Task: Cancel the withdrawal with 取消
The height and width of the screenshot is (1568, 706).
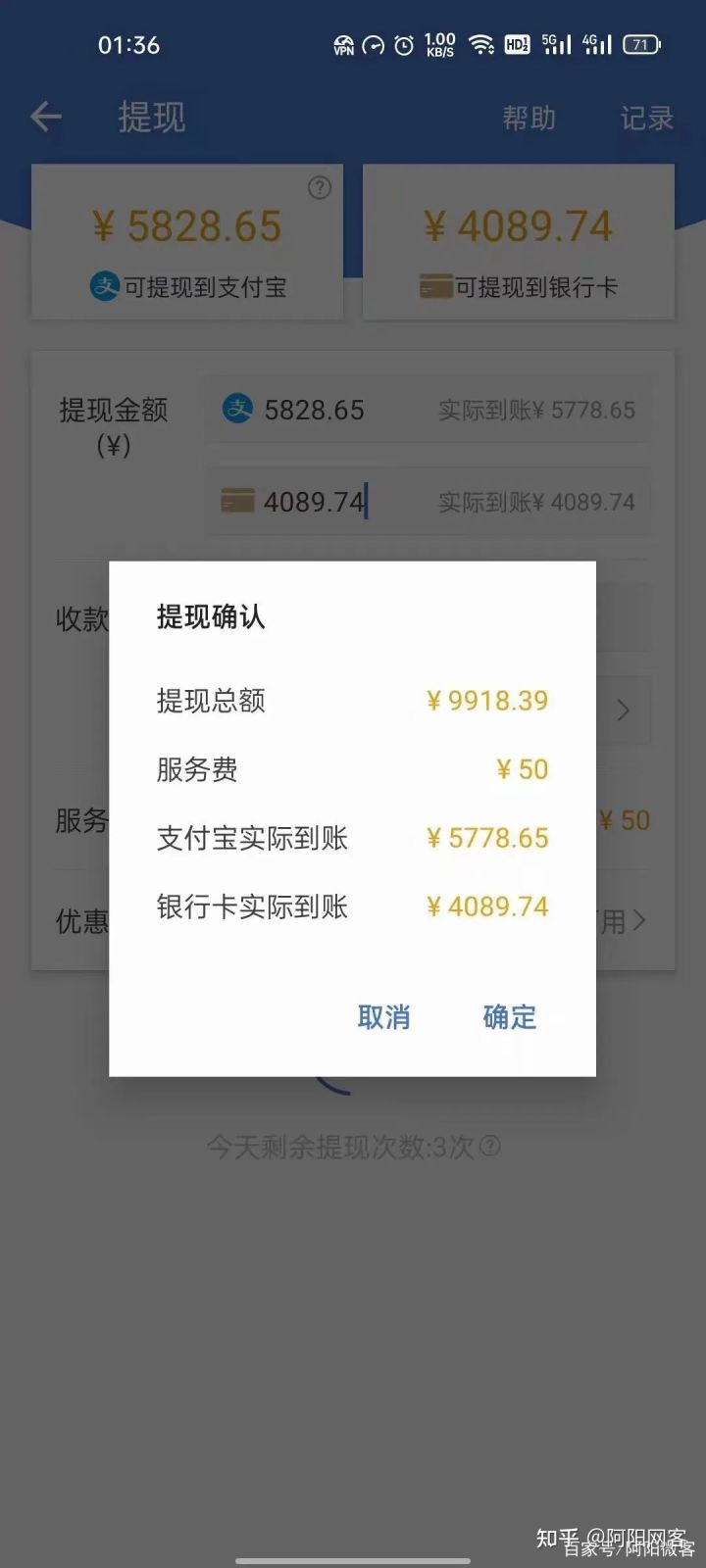Action: pyautogui.click(x=383, y=1017)
